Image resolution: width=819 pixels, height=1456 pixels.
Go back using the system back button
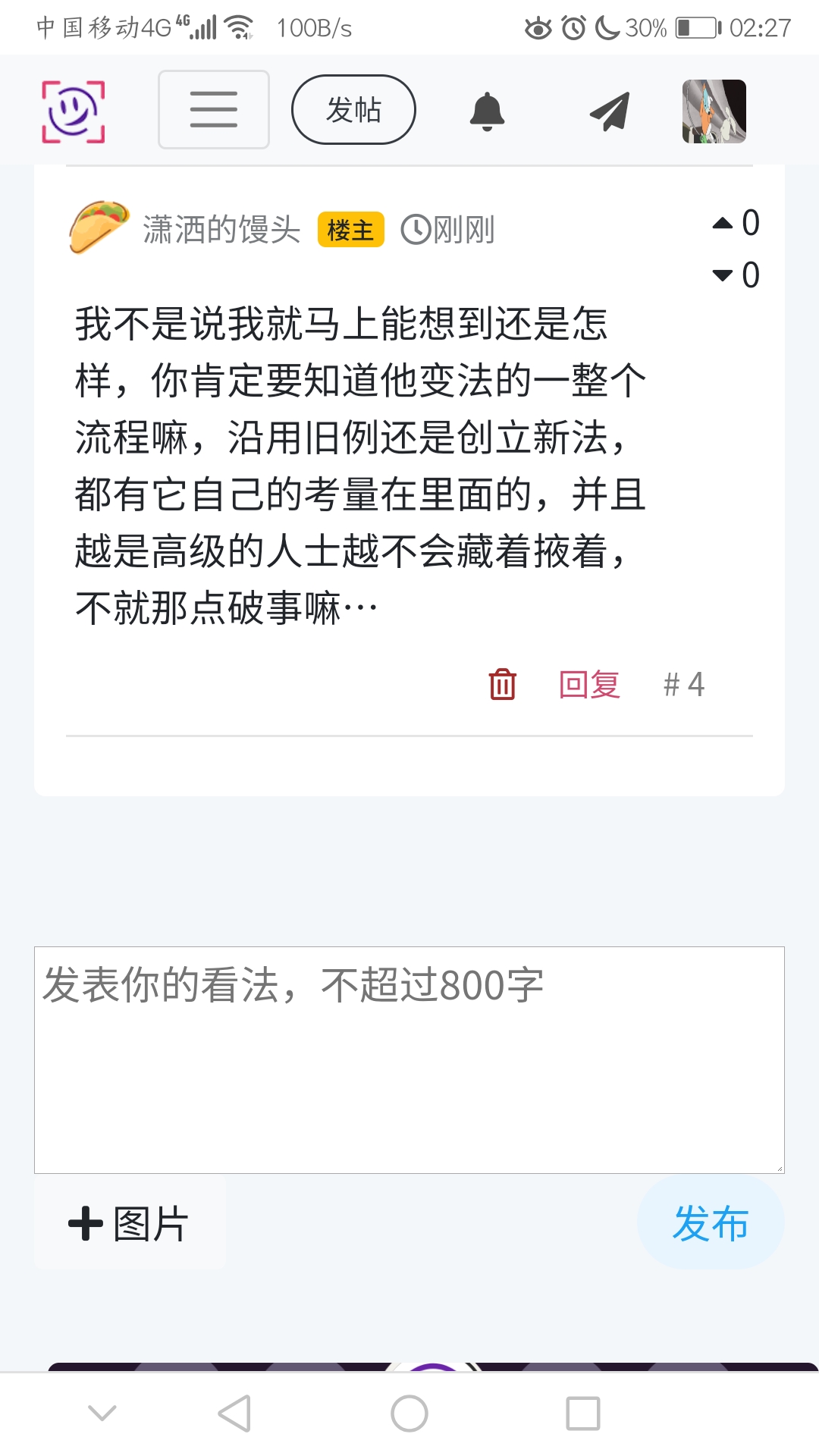click(x=234, y=1414)
